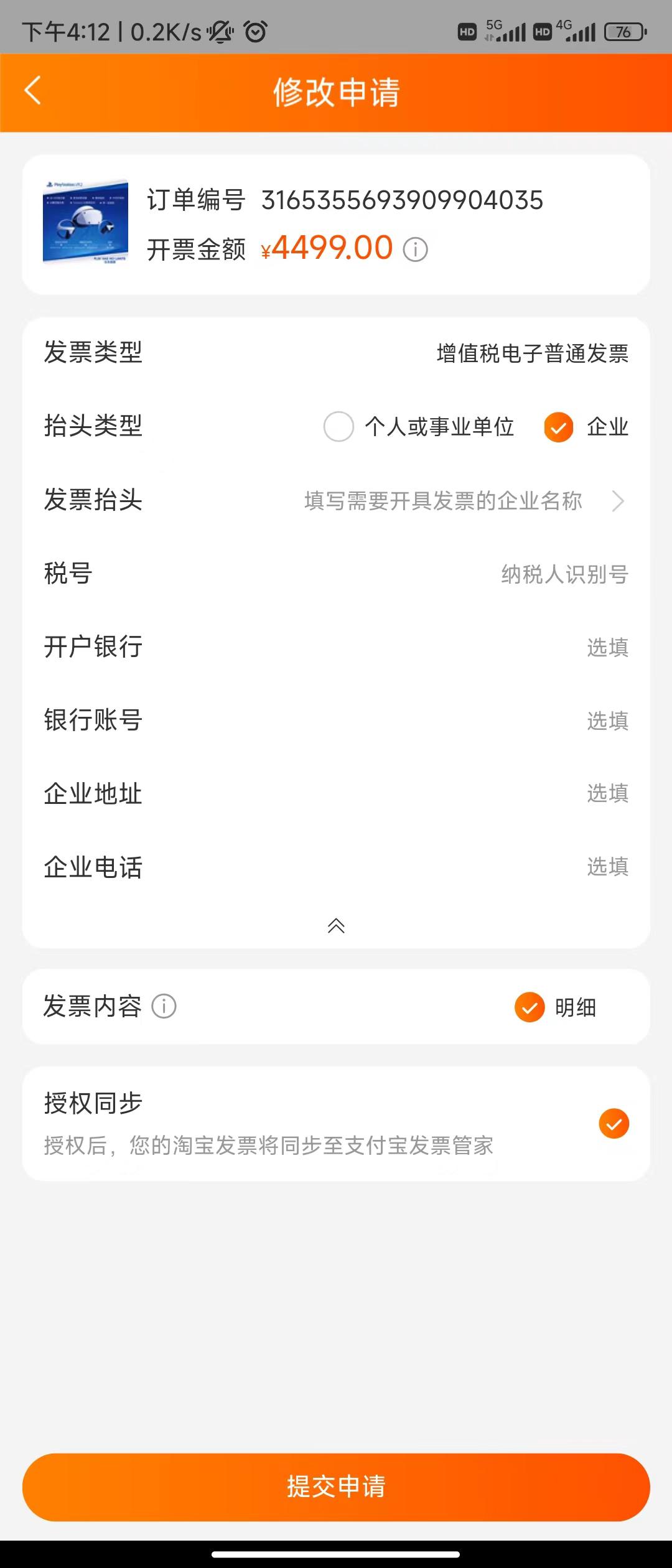Tap the 企业电话 optional field

coord(607,867)
